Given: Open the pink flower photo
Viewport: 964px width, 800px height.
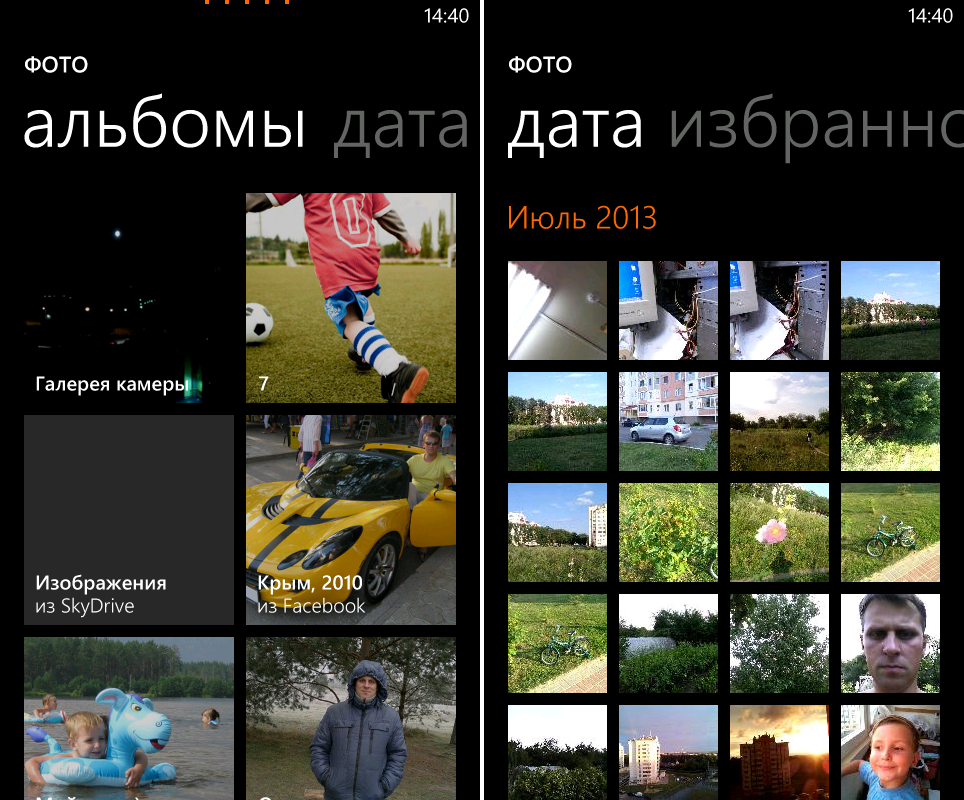Looking at the screenshot, I should click(x=779, y=532).
